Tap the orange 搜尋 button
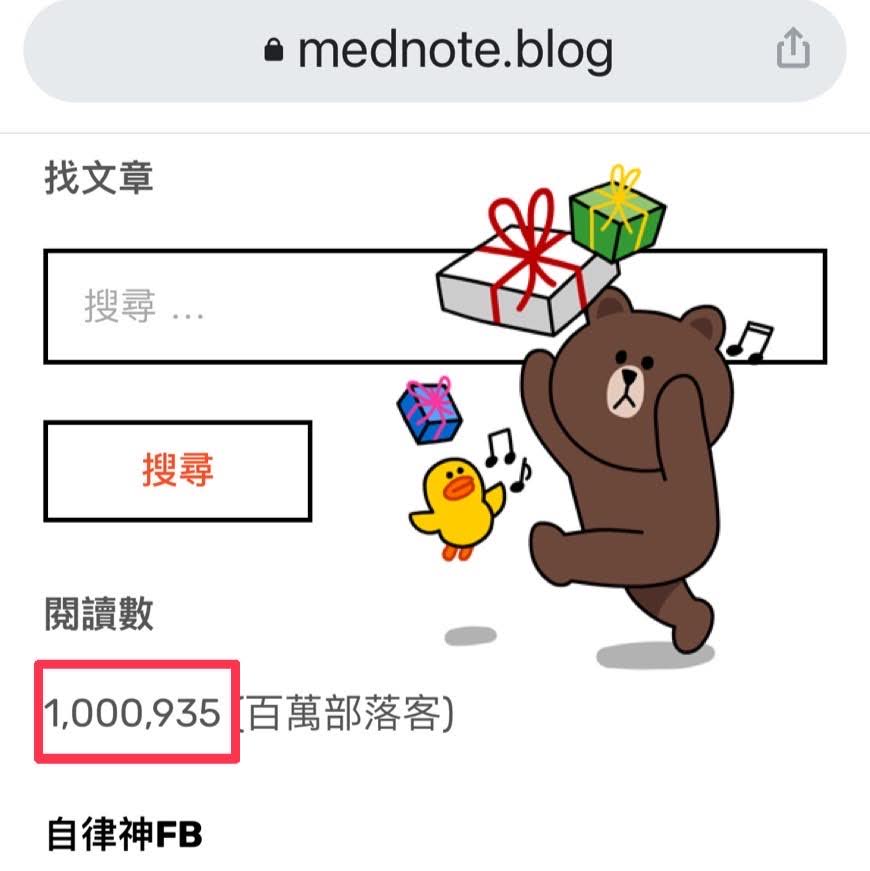 (x=178, y=470)
